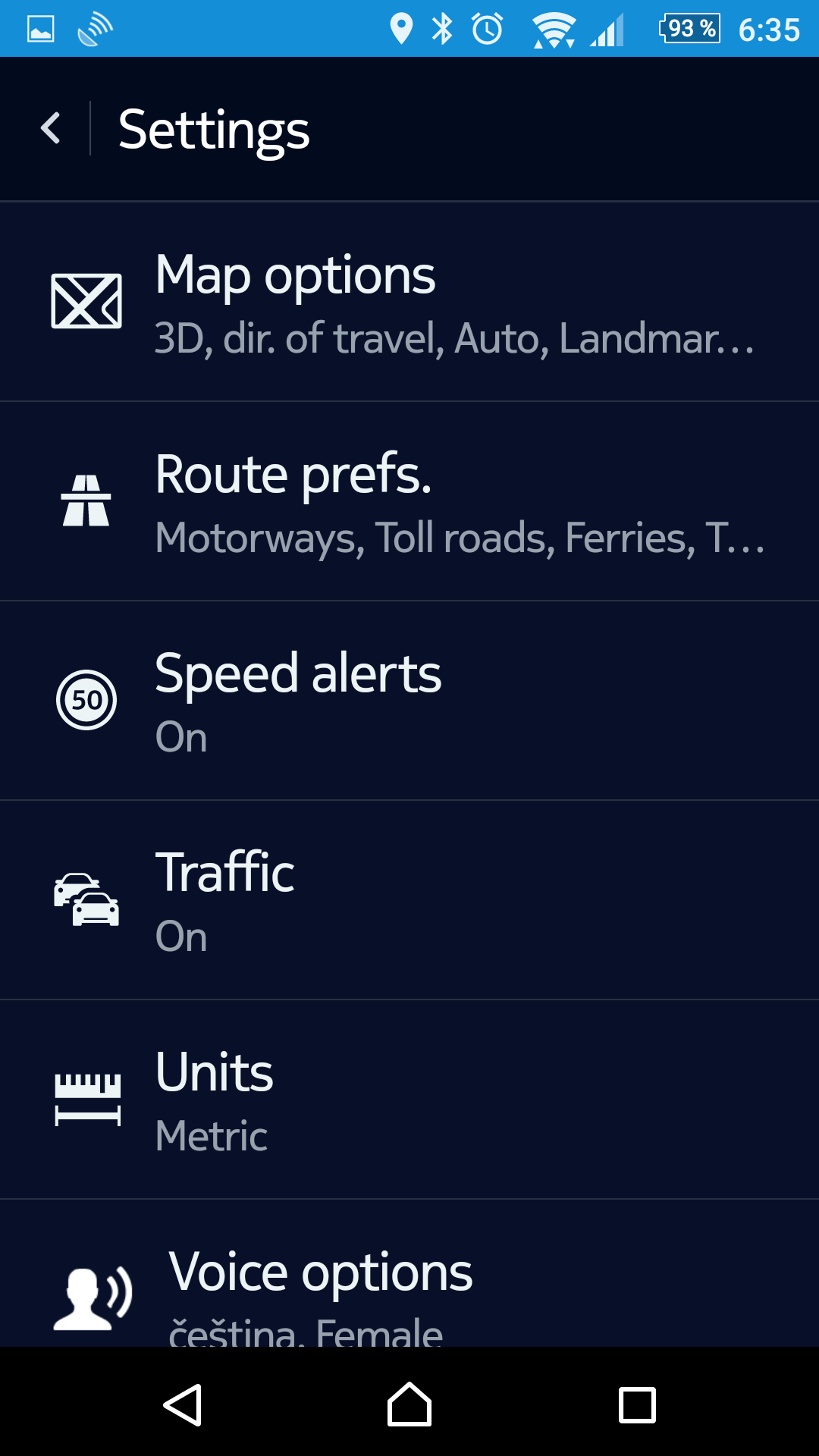Change the Units setting

point(409,1100)
